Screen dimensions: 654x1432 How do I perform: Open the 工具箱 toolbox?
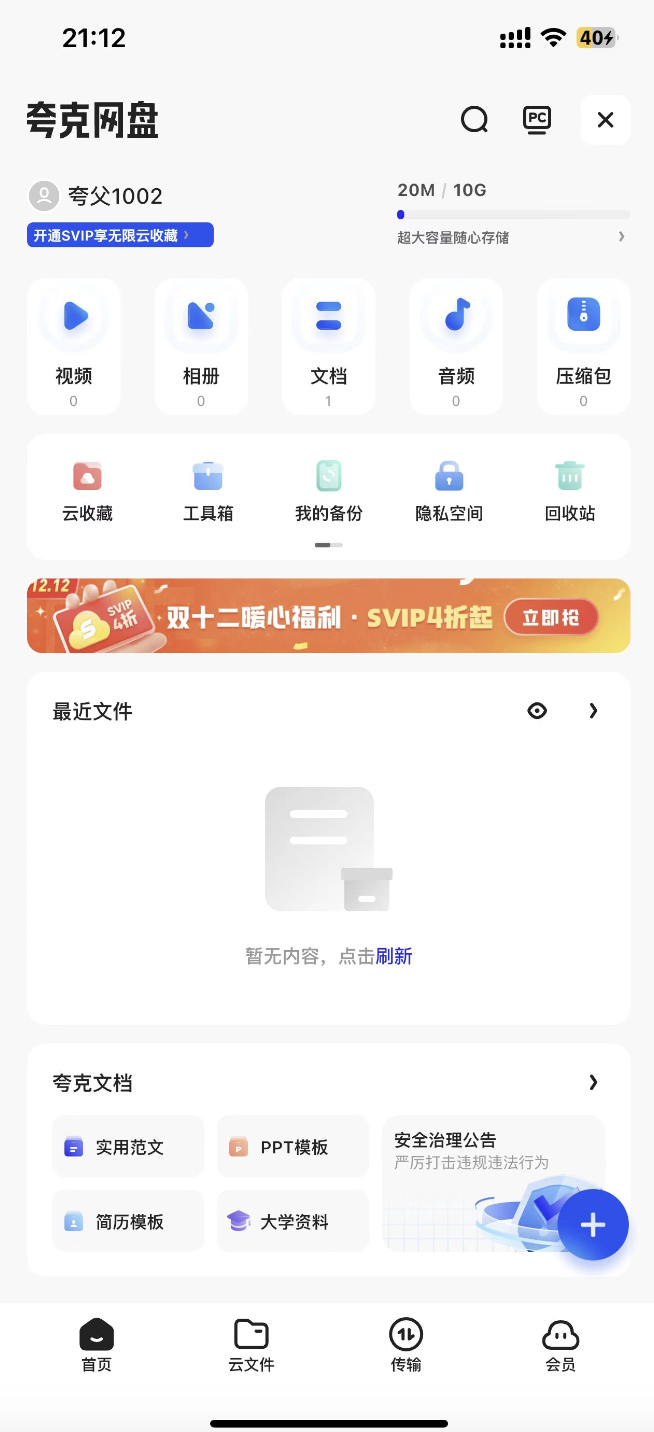coord(208,492)
